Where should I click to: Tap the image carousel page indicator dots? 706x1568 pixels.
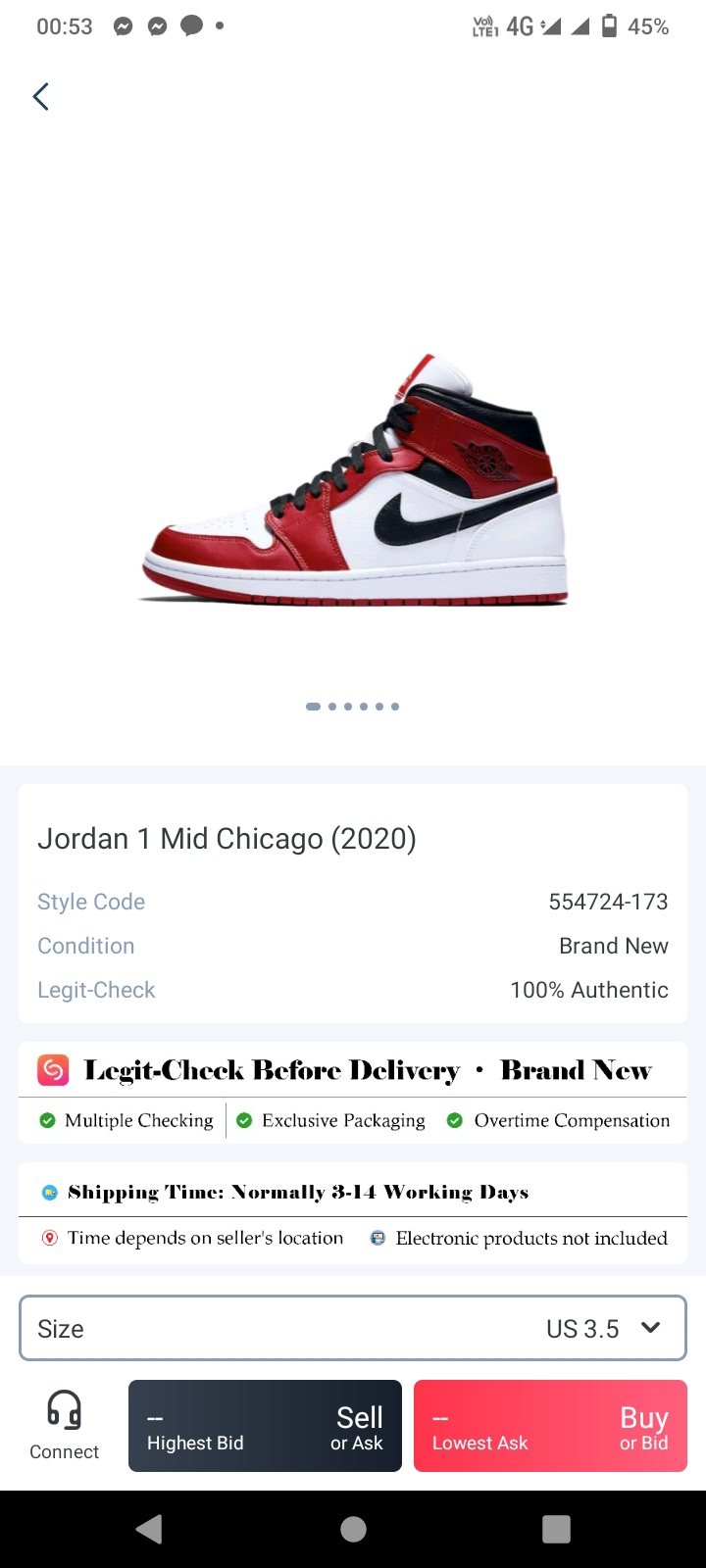353,706
